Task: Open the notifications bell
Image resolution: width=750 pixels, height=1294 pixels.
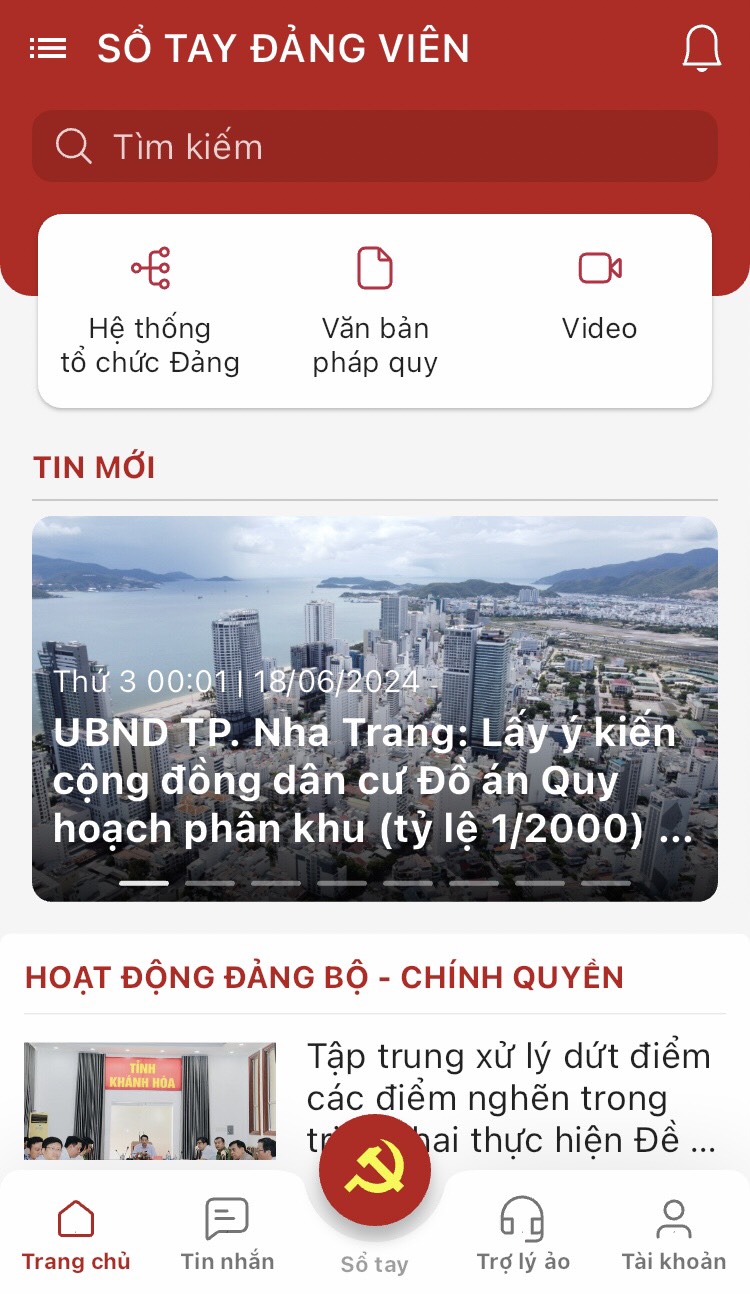Action: (702, 48)
